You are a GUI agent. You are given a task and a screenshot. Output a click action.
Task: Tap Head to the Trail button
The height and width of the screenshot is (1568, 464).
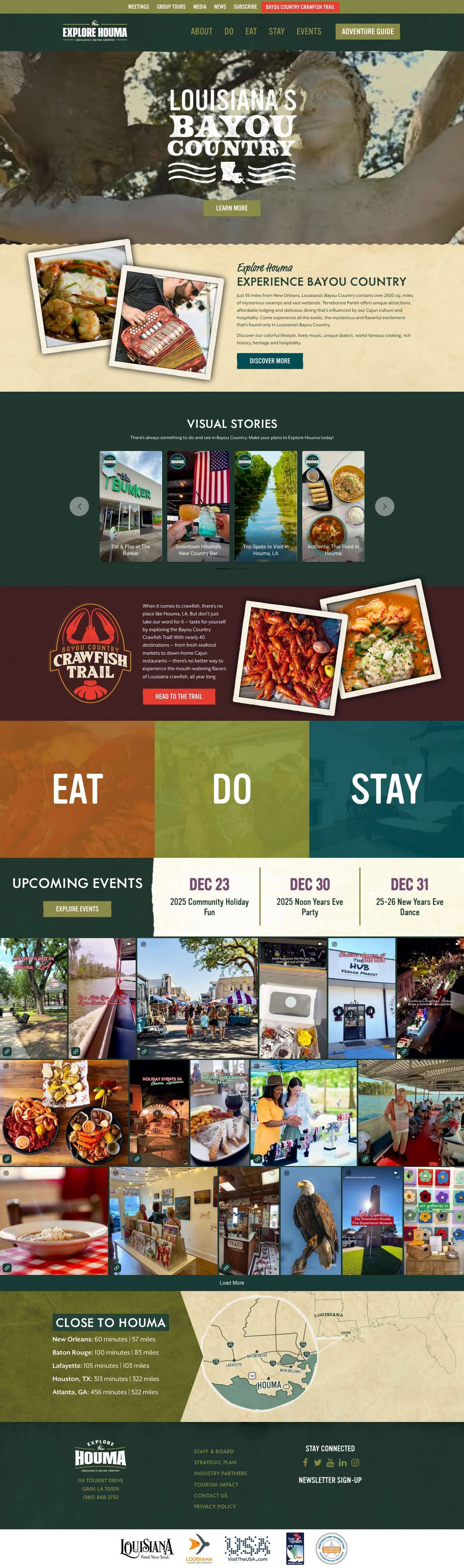[x=179, y=696]
